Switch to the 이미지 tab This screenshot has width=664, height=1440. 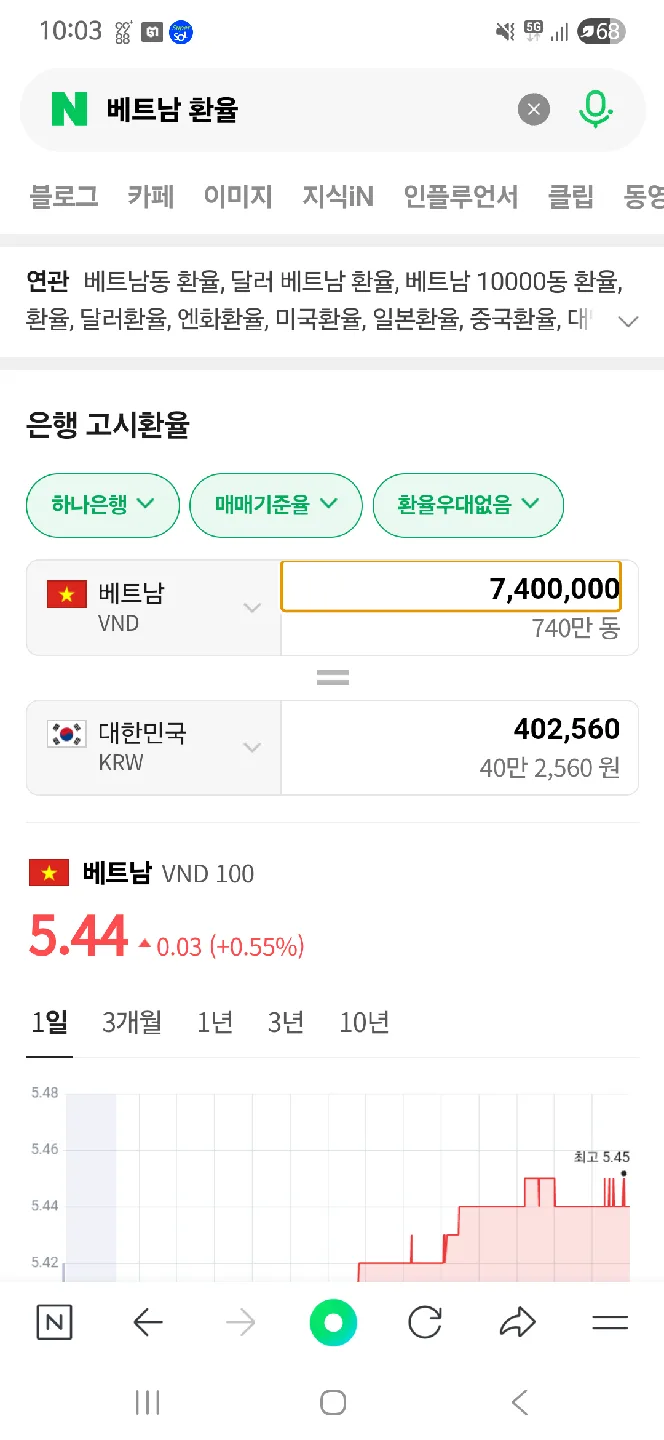(238, 196)
